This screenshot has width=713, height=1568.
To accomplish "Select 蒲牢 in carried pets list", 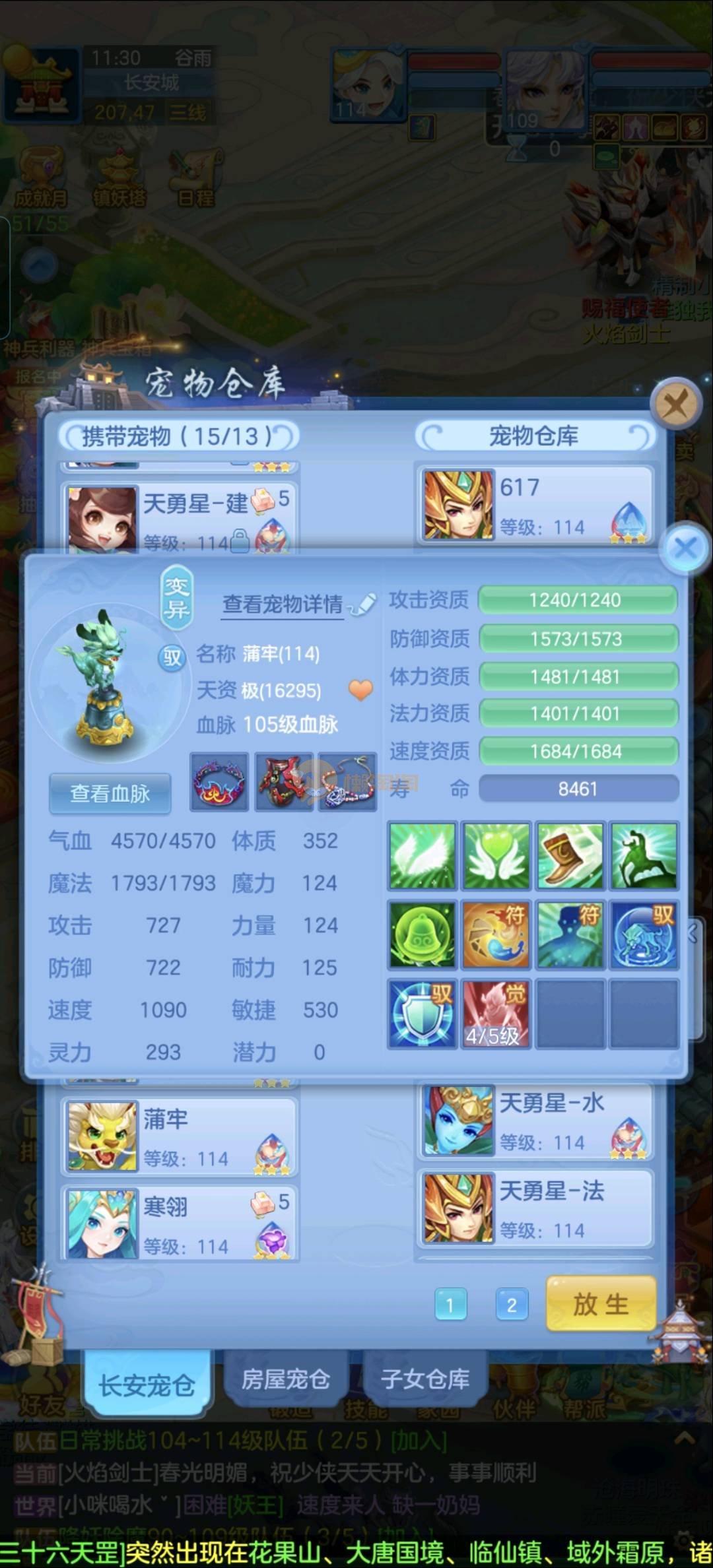I will 180,1136.
